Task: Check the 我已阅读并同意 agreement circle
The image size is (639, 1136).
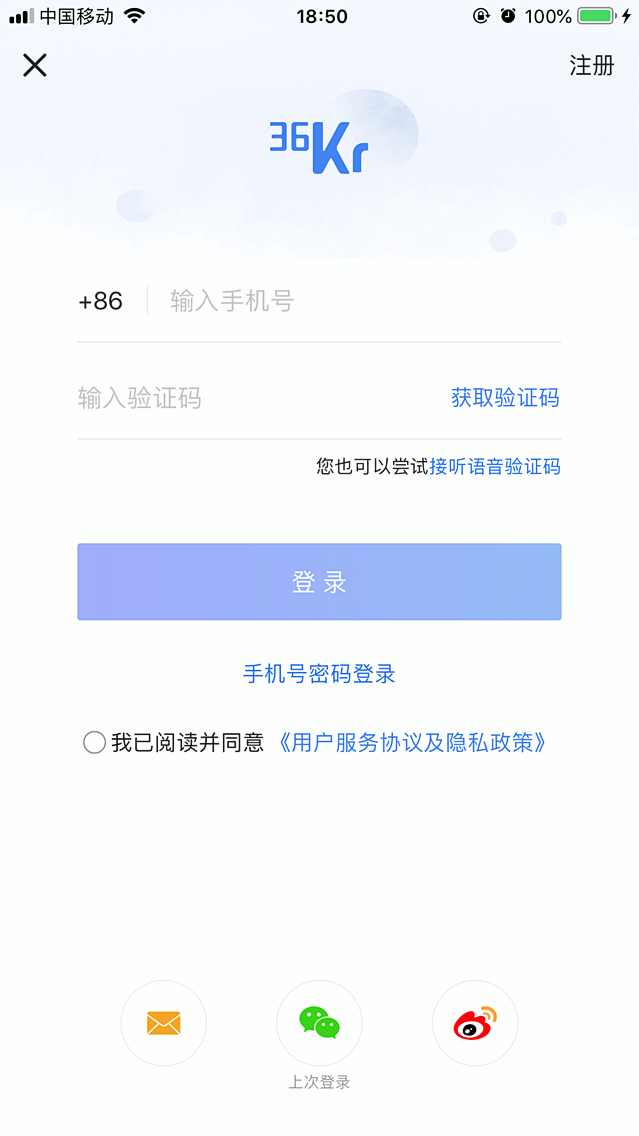Action: click(x=94, y=743)
